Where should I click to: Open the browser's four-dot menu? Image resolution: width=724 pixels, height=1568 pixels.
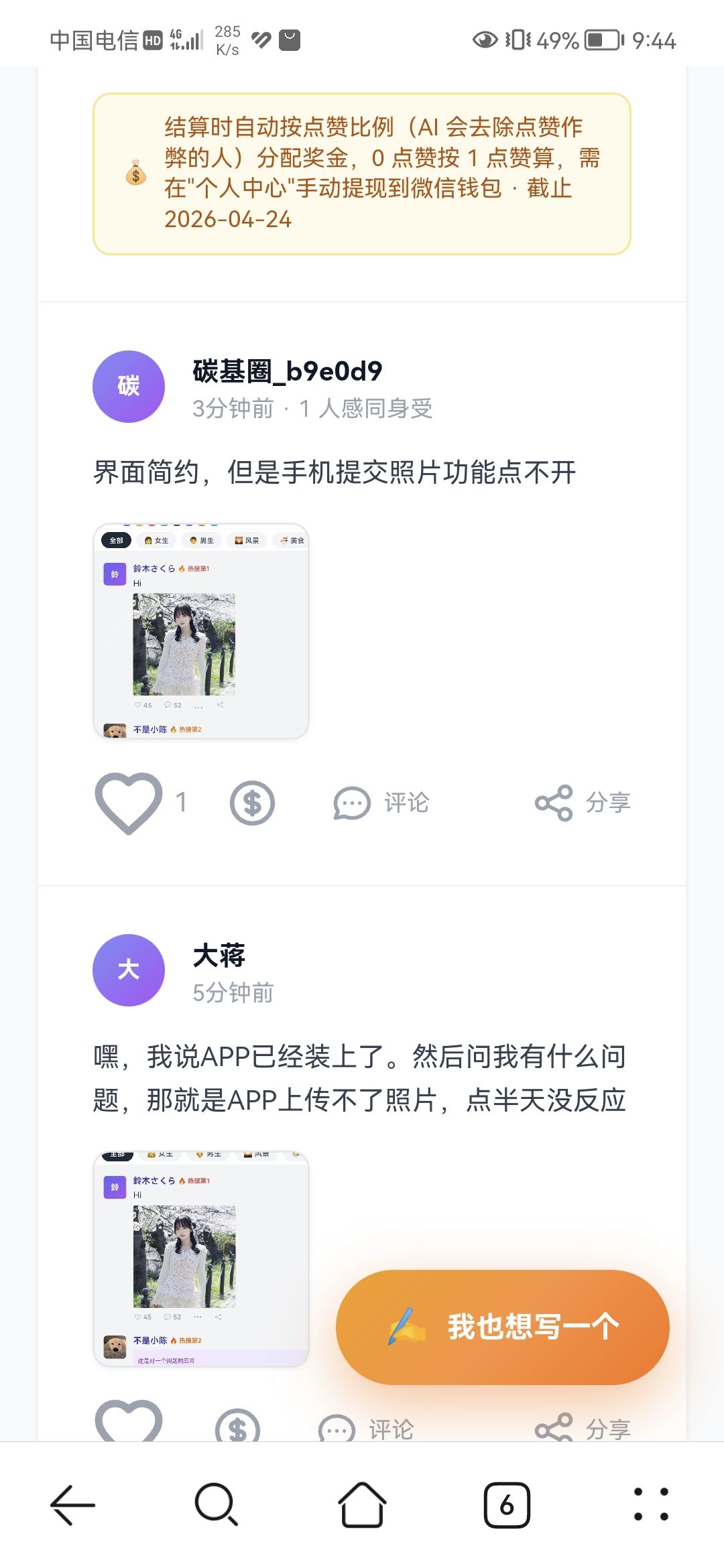coord(651,1505)
